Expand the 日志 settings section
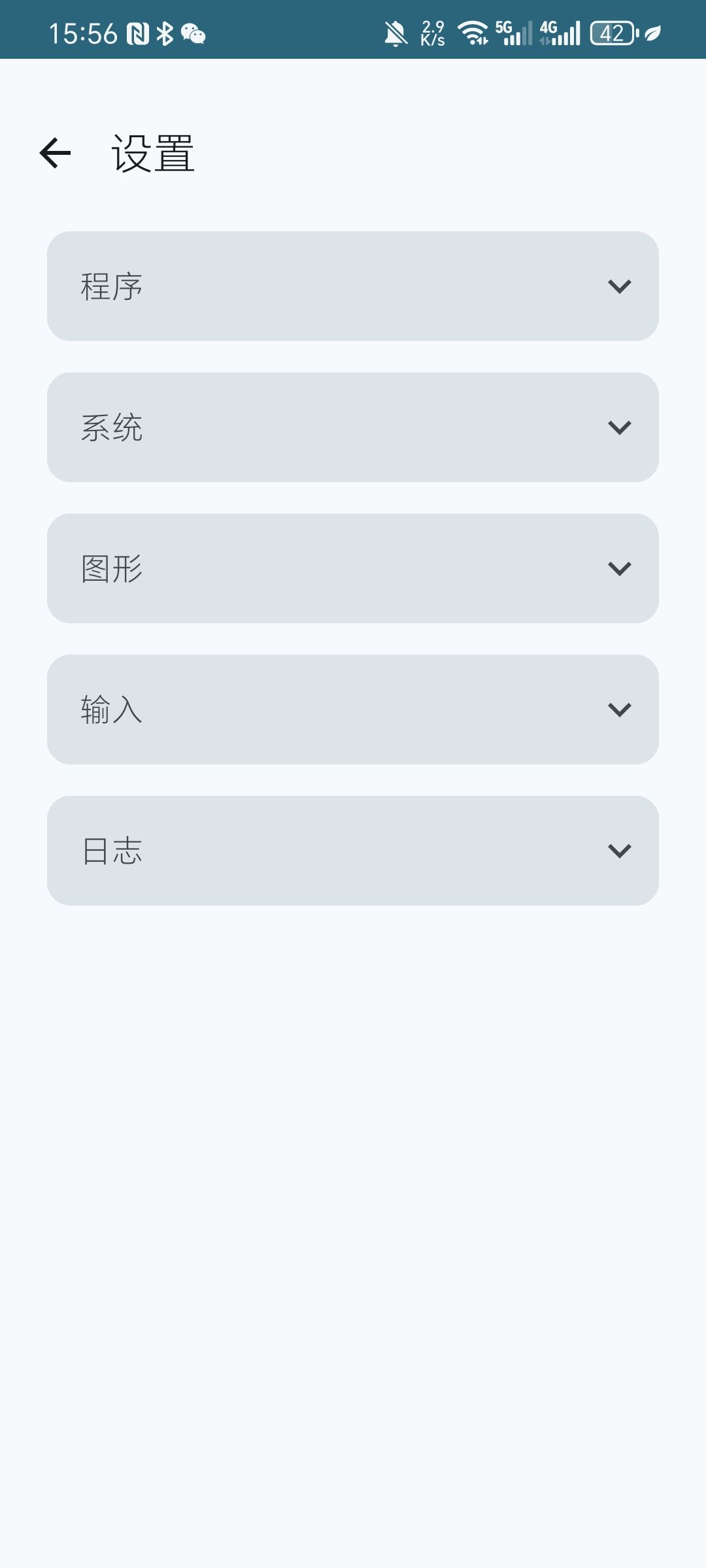The image size is (706, 1568). coord(620,851)
